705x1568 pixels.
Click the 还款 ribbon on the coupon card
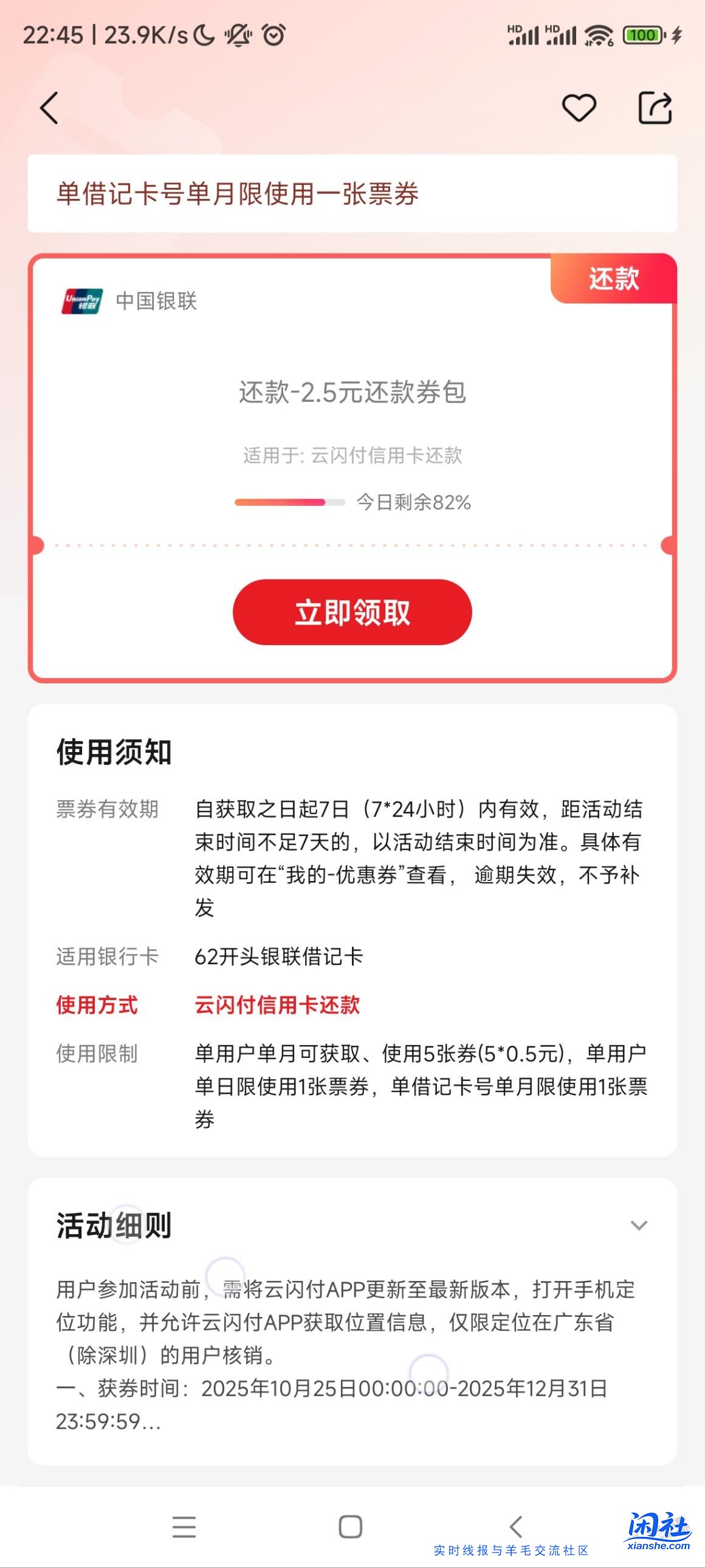614,281
